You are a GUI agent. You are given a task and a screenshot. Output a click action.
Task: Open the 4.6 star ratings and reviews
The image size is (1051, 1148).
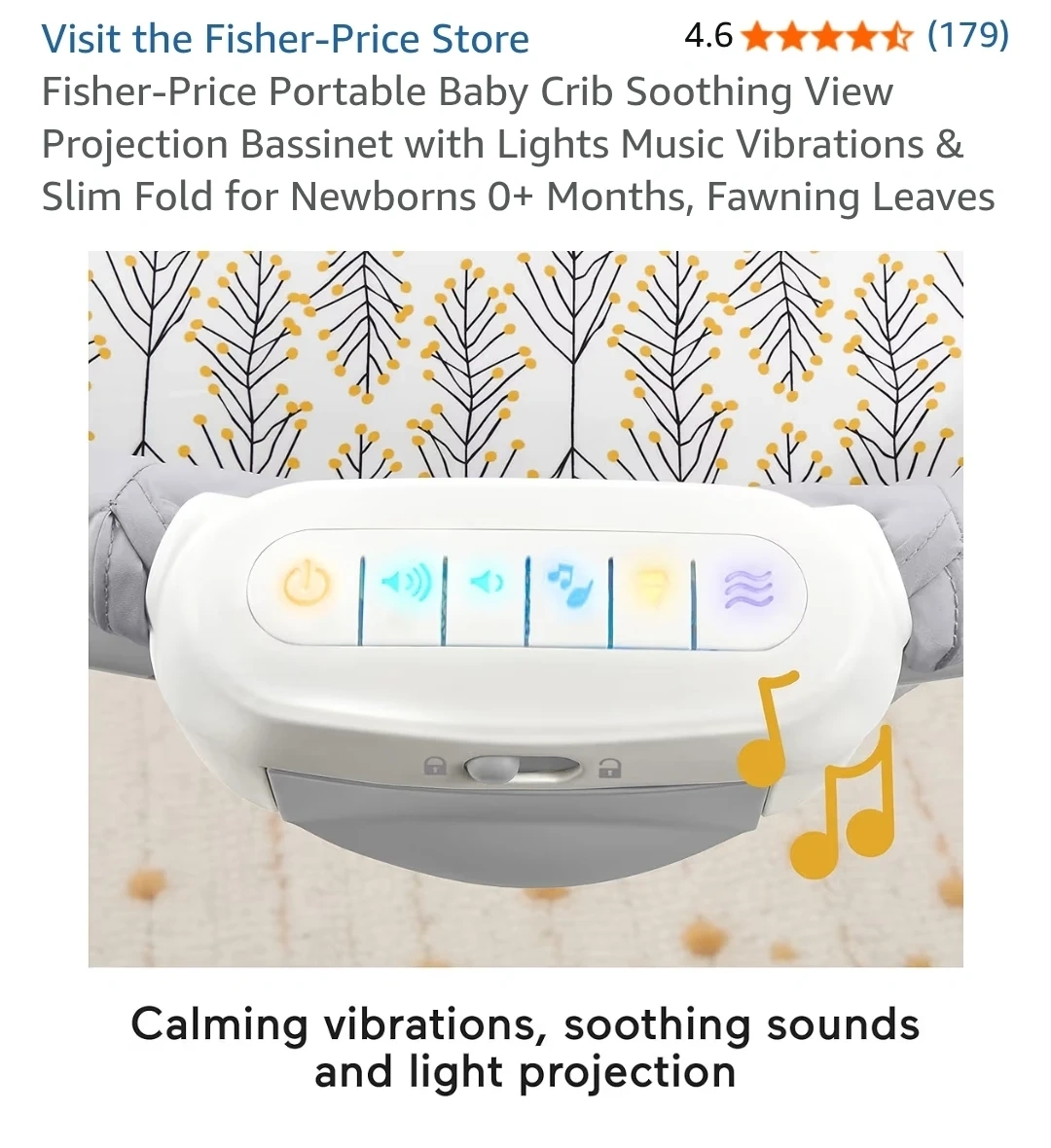847,35
